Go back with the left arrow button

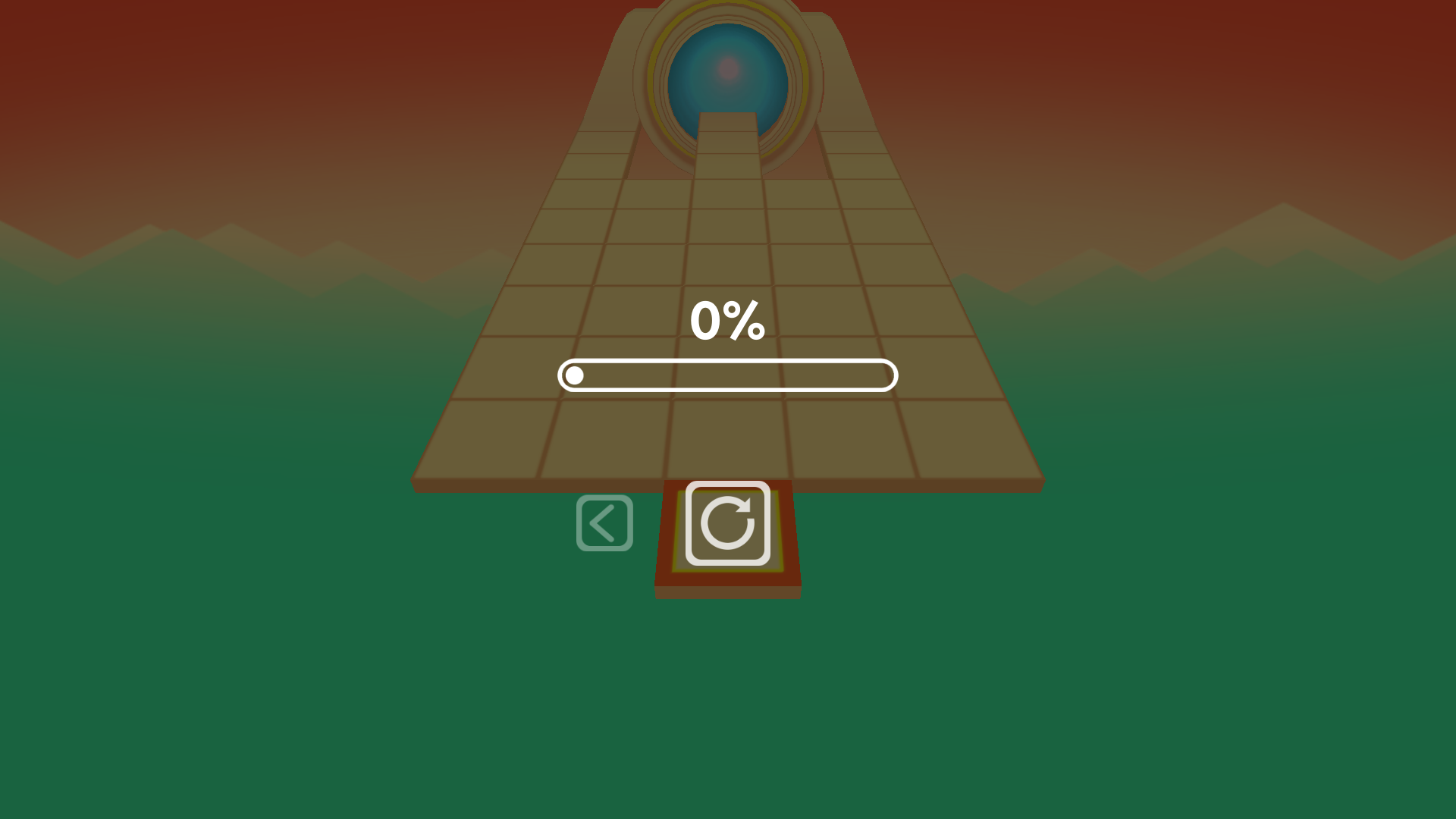(604, 523)
